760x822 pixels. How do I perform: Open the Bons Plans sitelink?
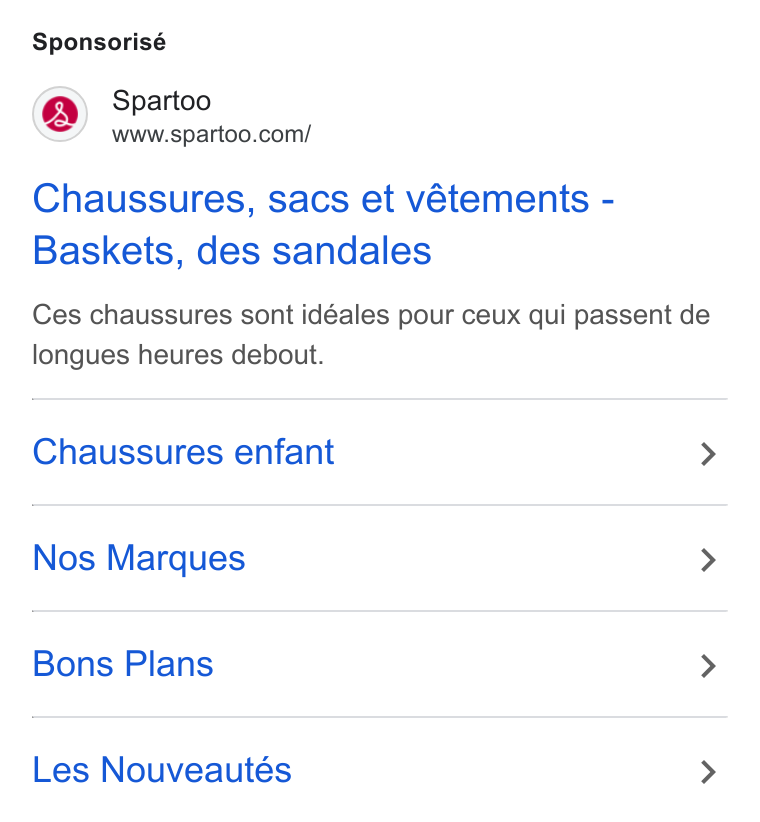379,664
